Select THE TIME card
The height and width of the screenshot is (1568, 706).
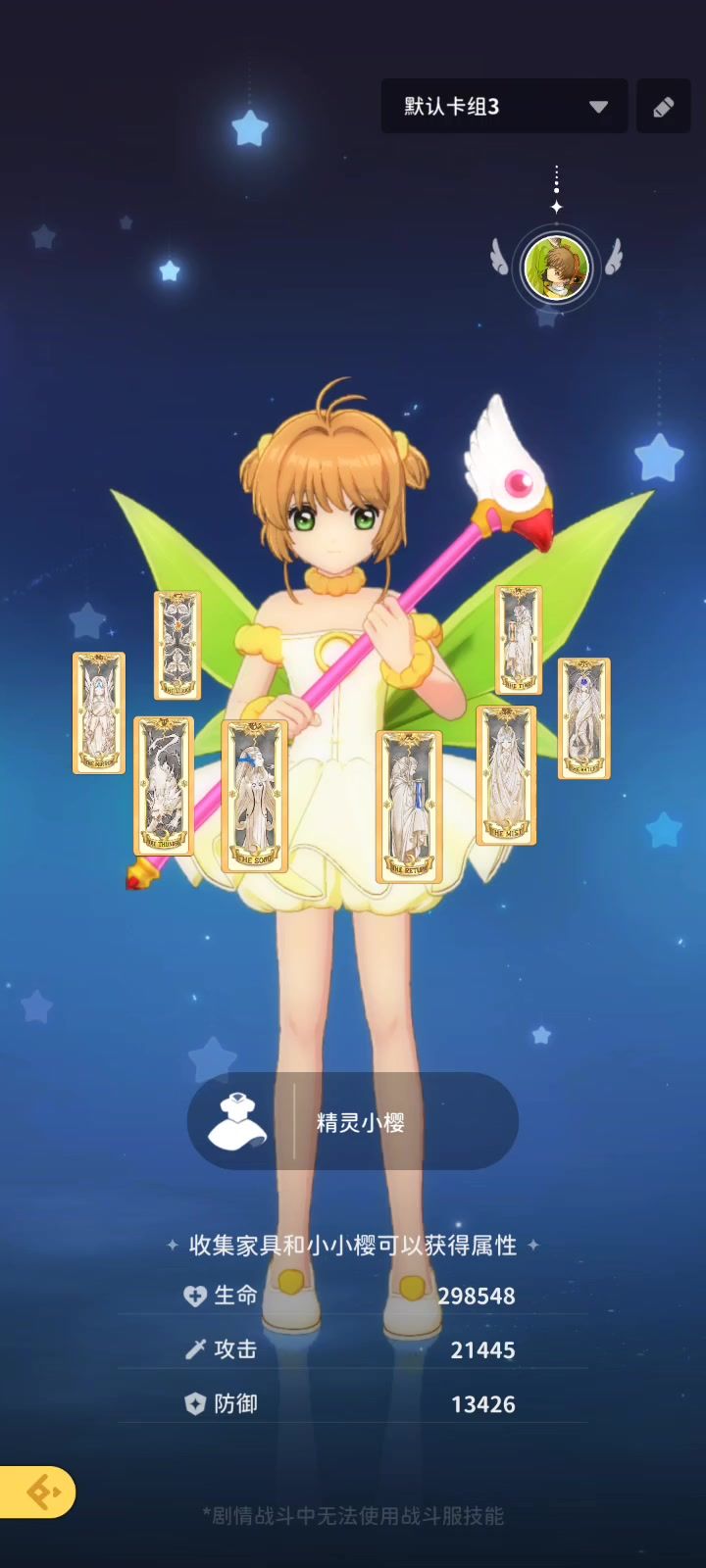coord(518,640)
